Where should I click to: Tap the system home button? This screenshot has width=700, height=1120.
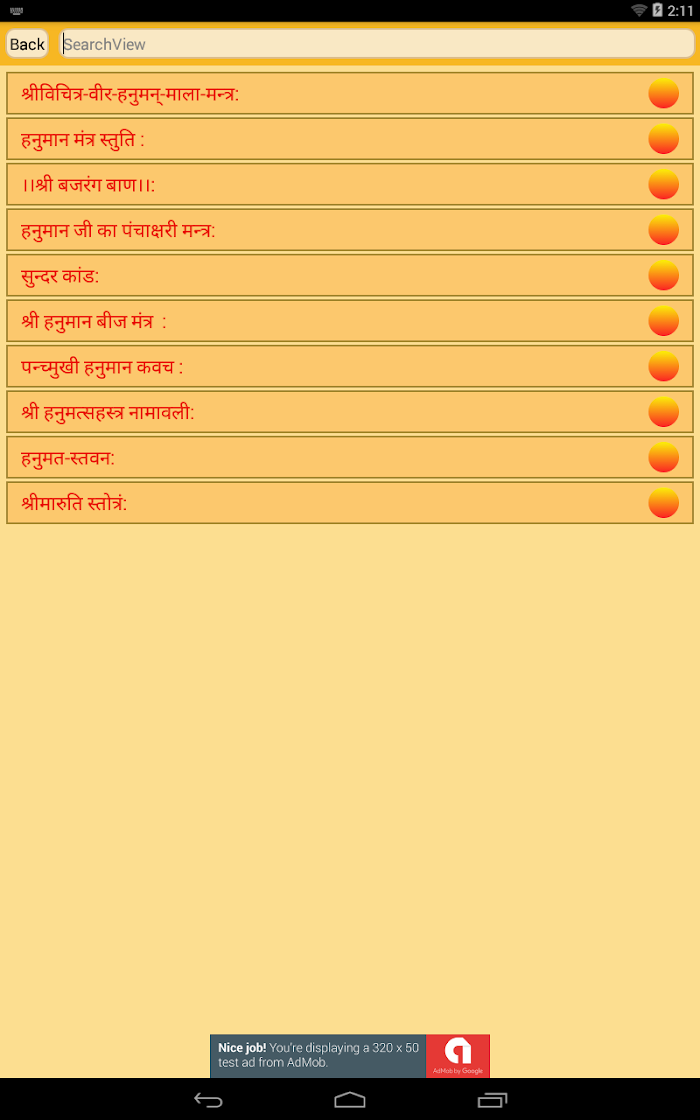(x=350, y=1100)
